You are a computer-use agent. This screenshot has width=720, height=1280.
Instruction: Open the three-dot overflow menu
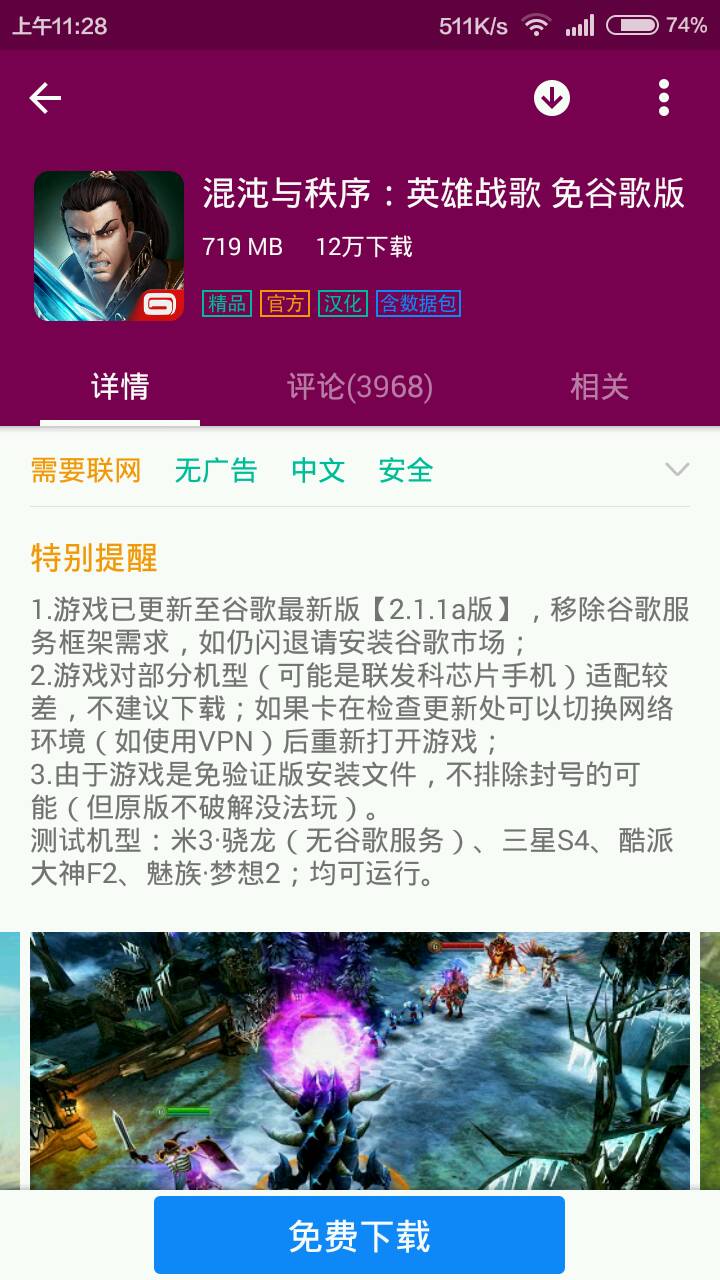point(664,98)
